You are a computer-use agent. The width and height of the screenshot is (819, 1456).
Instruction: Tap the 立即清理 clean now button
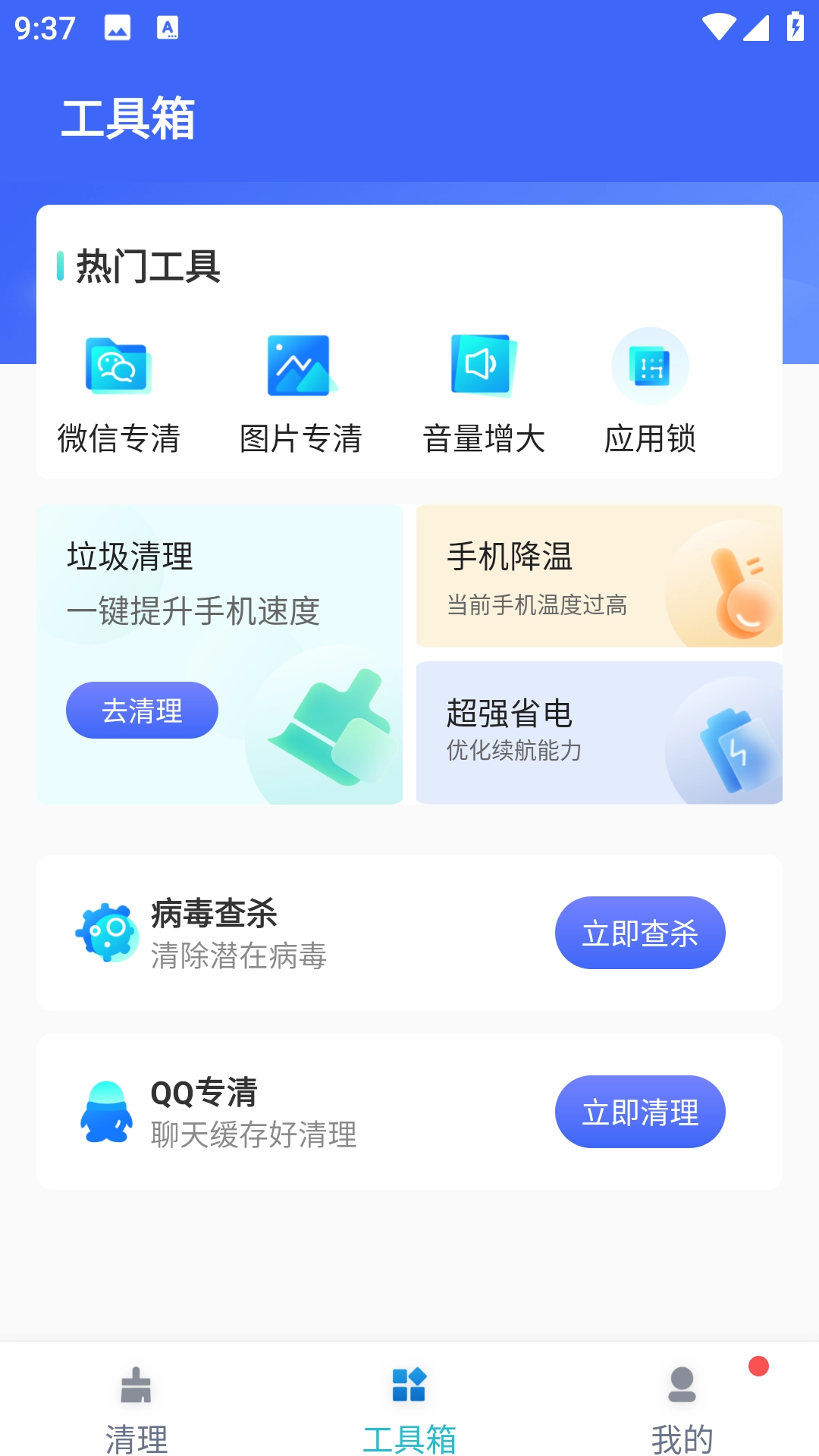(x=640, y=1112)
